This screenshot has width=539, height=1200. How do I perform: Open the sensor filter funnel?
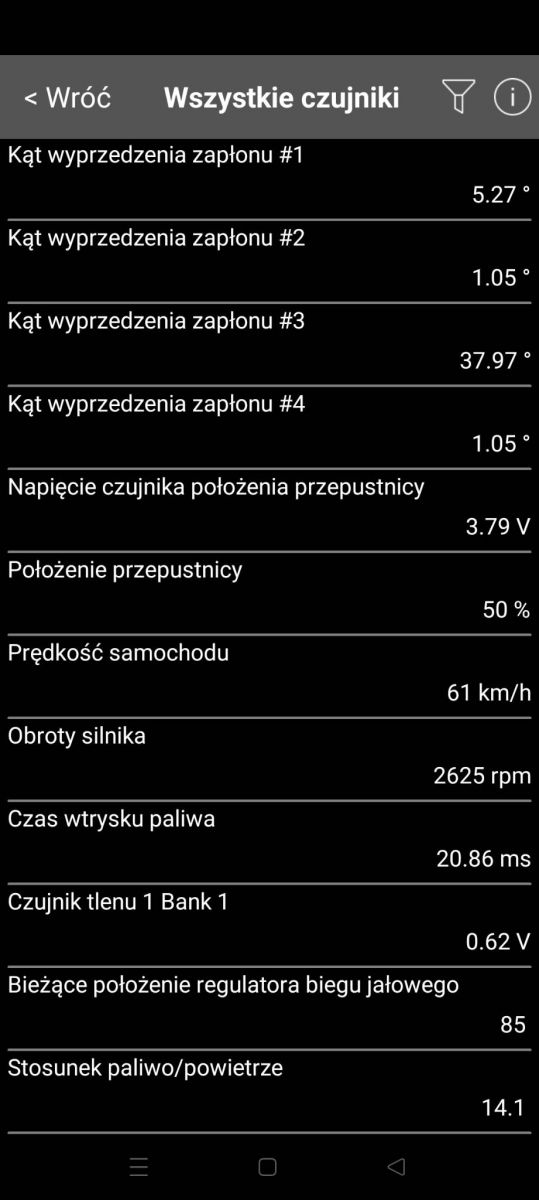458,97
